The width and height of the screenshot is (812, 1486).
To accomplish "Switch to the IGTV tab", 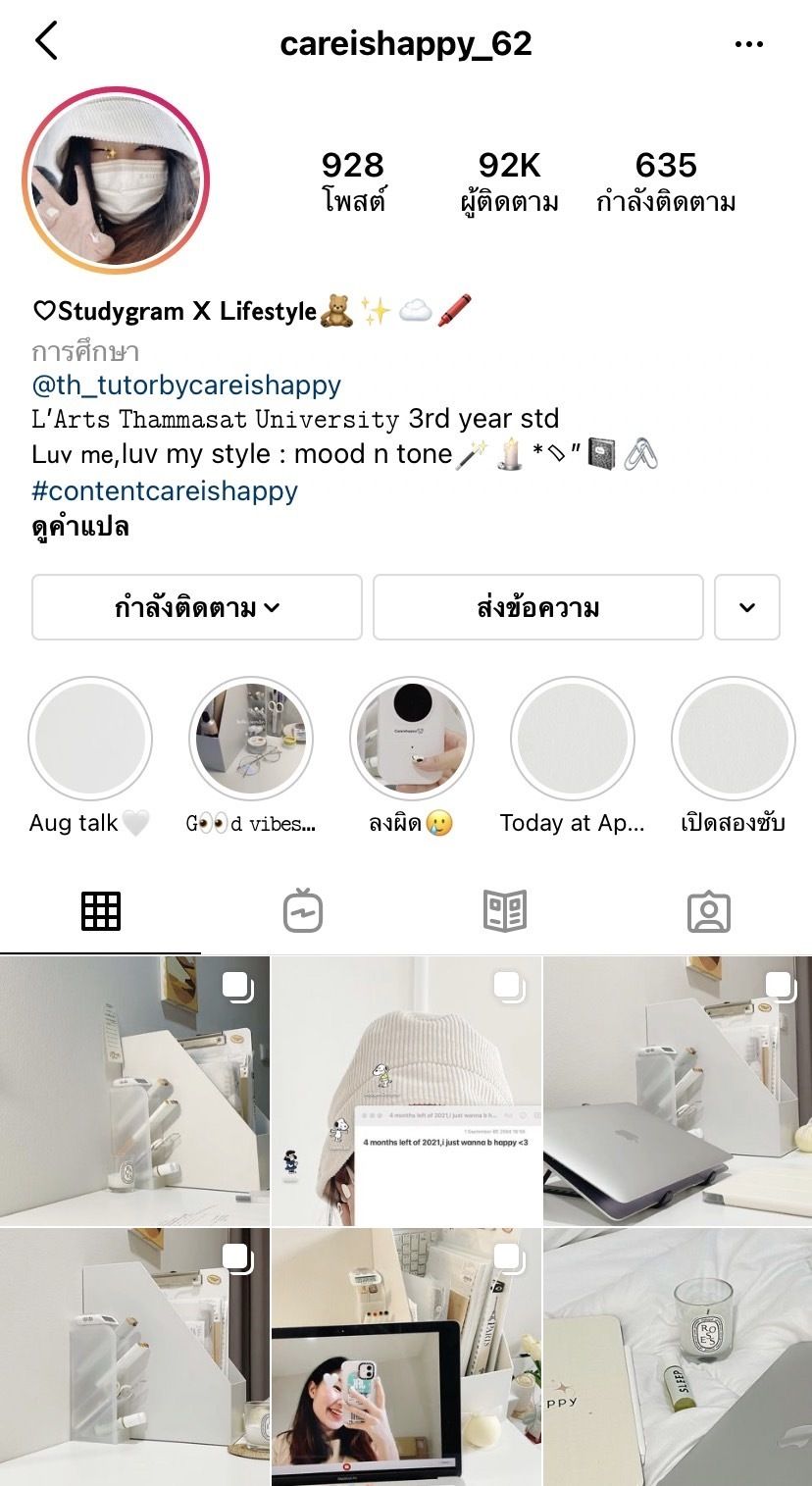I will pyautogui.click(x=302, y=911).
